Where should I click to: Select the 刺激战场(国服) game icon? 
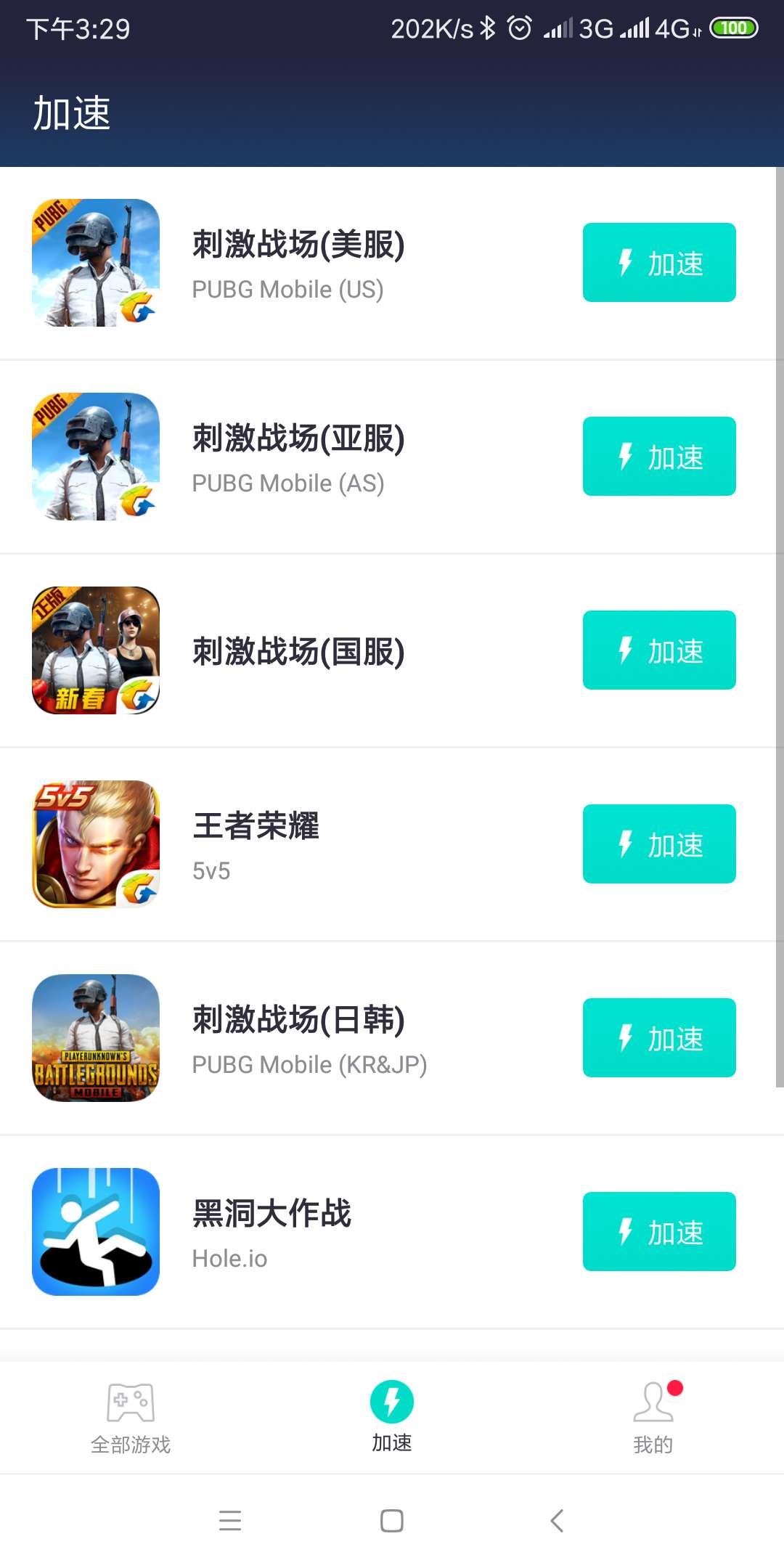[x=95, y=650]
